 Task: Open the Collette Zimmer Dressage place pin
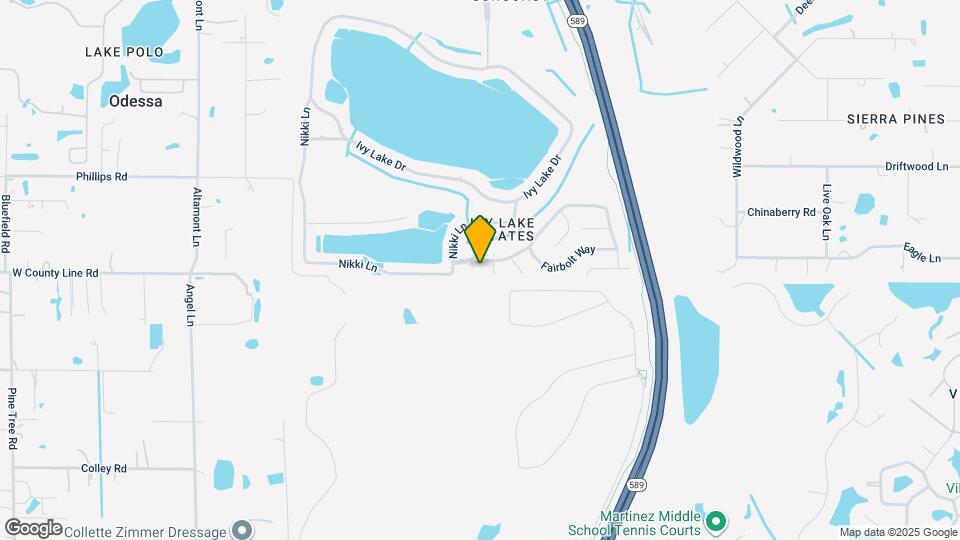pos(241,529)
